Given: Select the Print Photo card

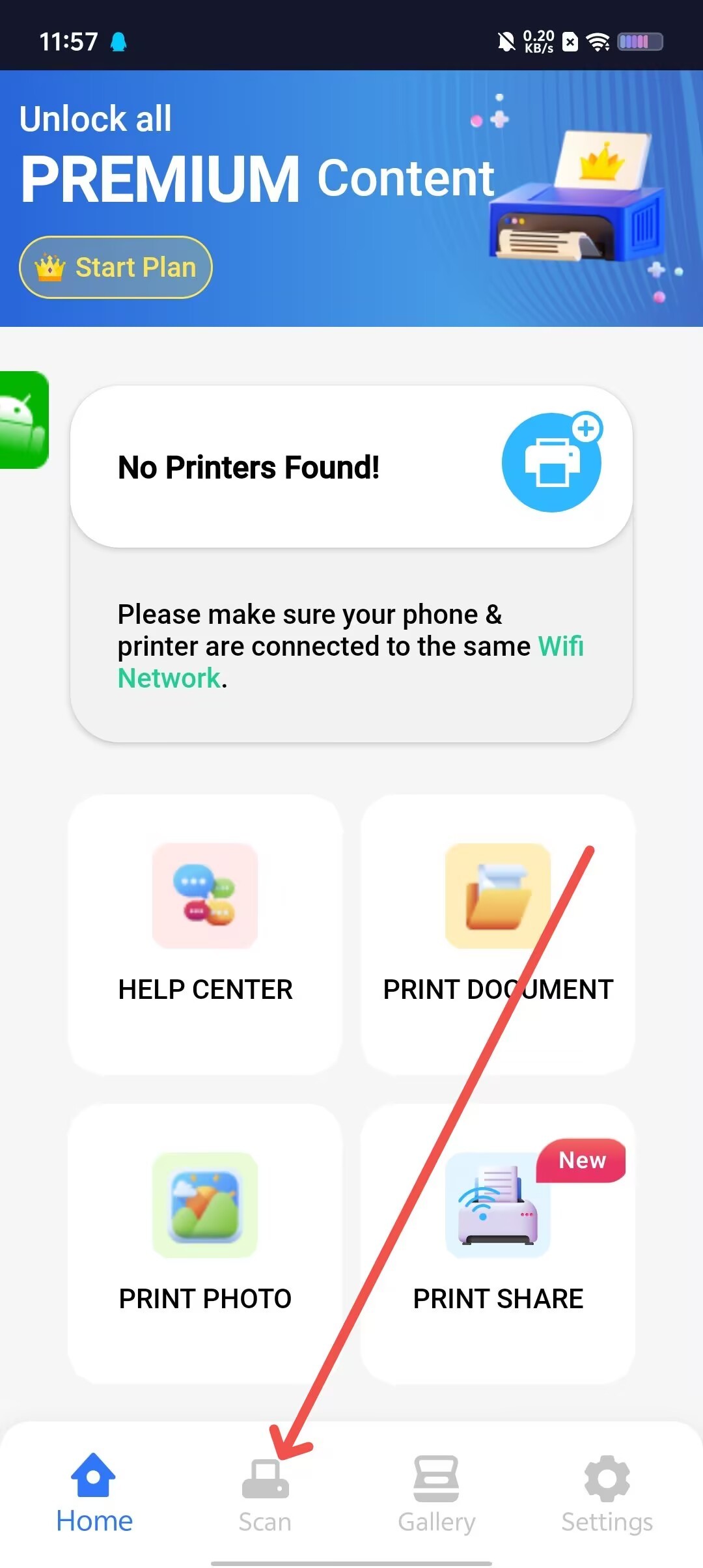Looking at the screenshot, I should [x=205, y=1244].
